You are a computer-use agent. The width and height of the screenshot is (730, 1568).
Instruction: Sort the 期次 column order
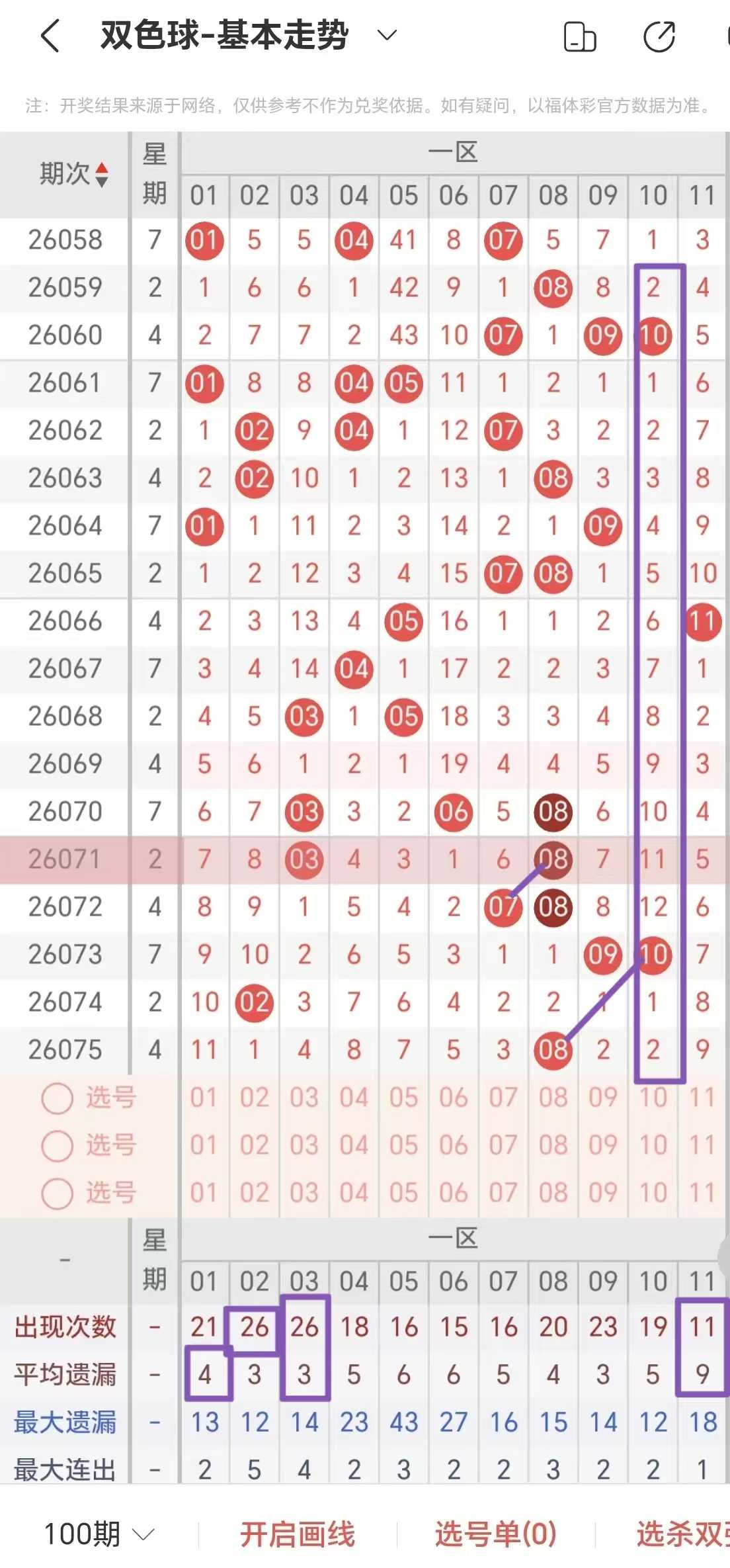[101, 175]
